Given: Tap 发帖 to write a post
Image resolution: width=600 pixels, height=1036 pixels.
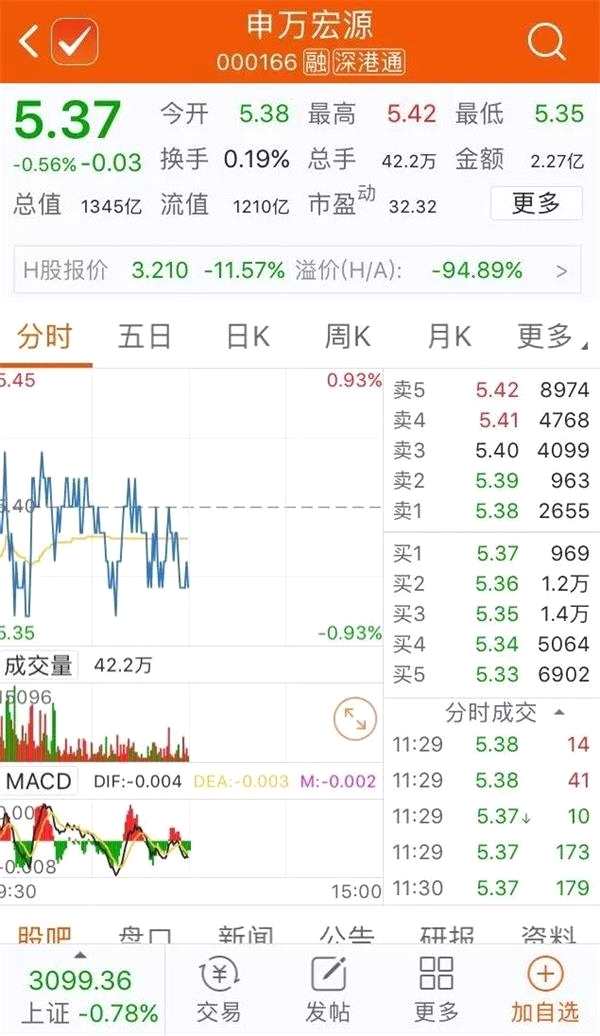Looking at the screenshot, I should pos(328,990).
